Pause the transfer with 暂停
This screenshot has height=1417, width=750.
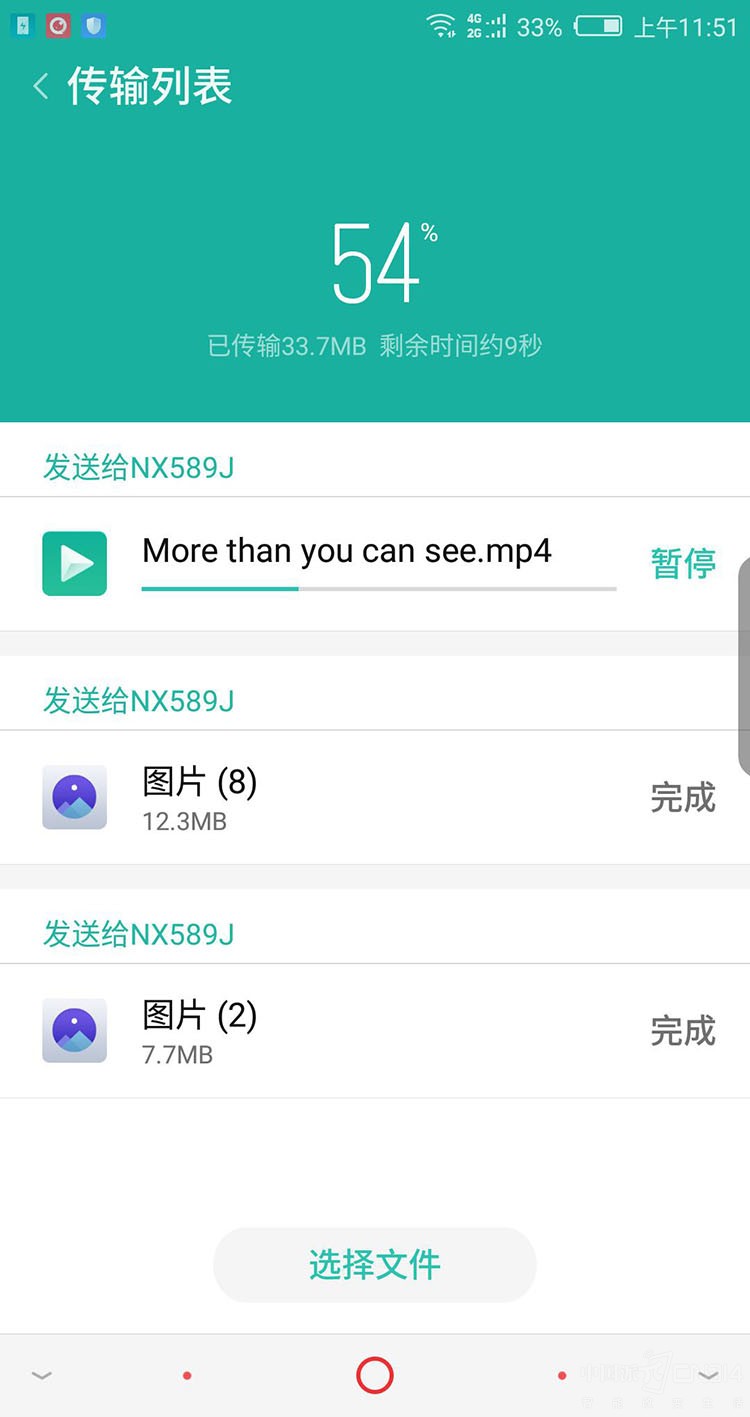point(683,563)
